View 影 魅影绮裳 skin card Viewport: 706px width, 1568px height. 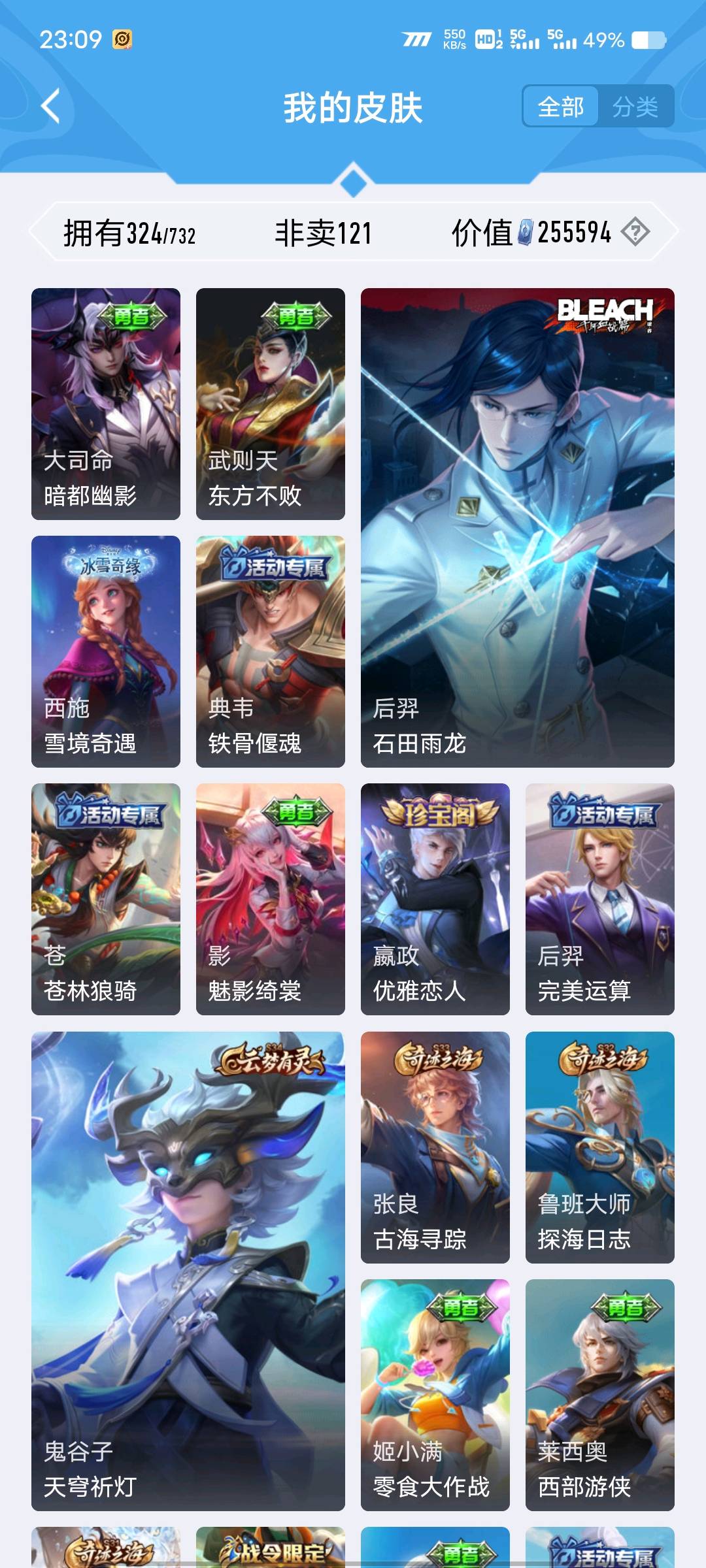pos(271,899)
